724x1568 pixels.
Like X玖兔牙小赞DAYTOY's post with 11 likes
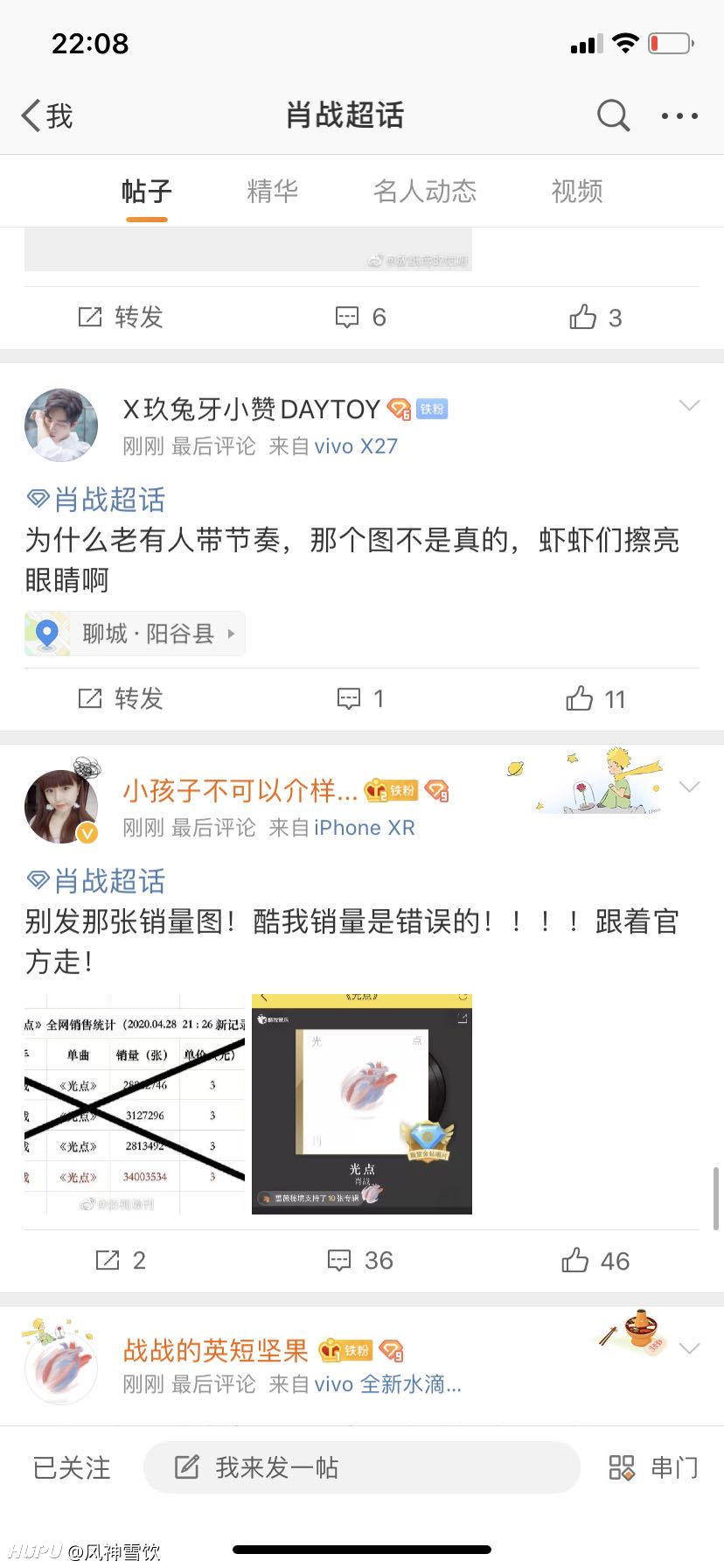tap(595, 699)
